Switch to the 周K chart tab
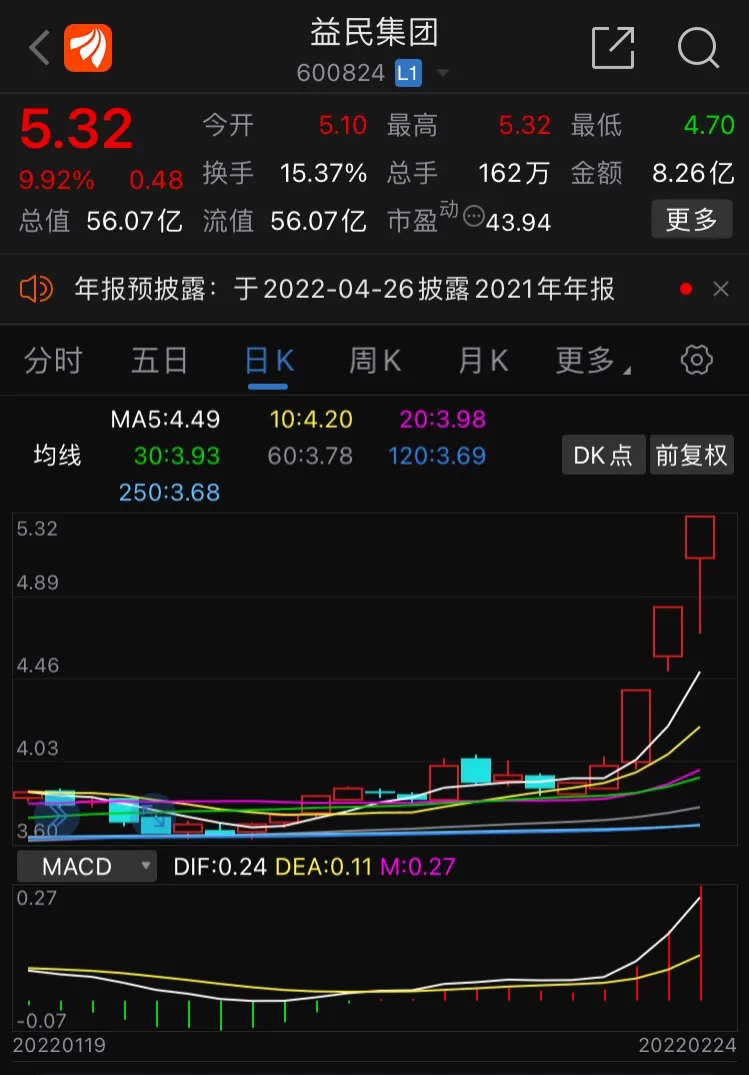This screenshot has width=749, height=1075. 375,361
